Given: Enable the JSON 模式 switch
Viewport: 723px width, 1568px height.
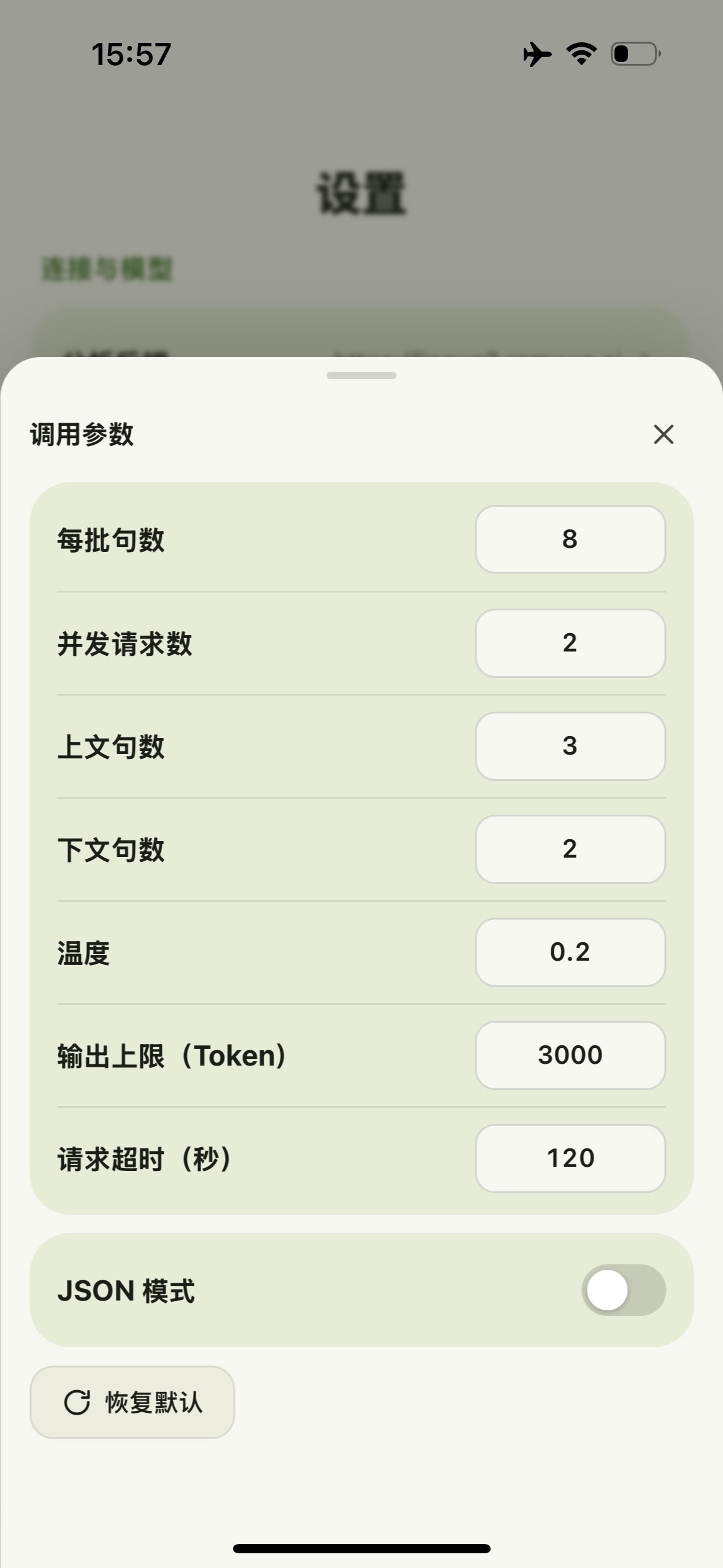Looking at the screenshot, I should click(624, 1290).
